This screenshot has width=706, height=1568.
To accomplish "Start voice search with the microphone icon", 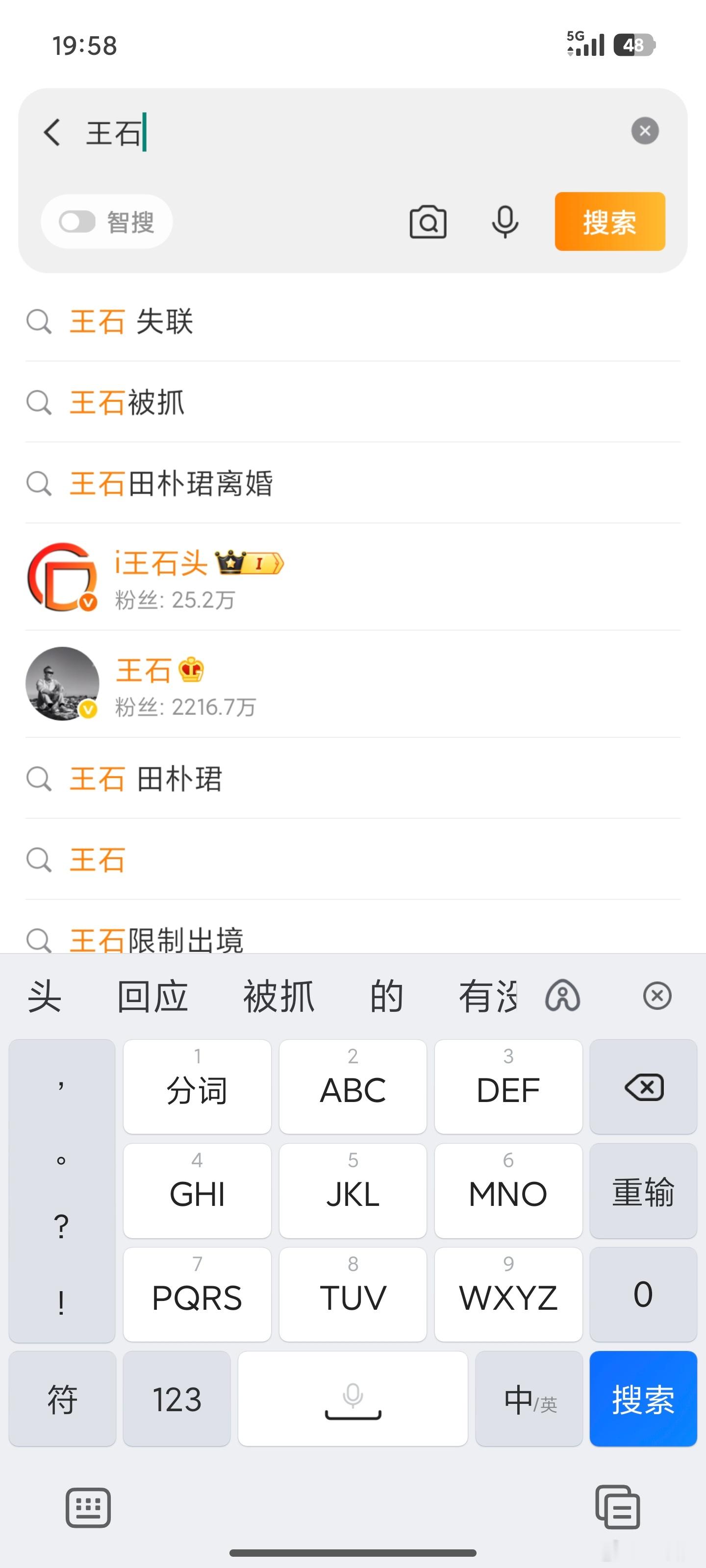I will tap(505, 221).
